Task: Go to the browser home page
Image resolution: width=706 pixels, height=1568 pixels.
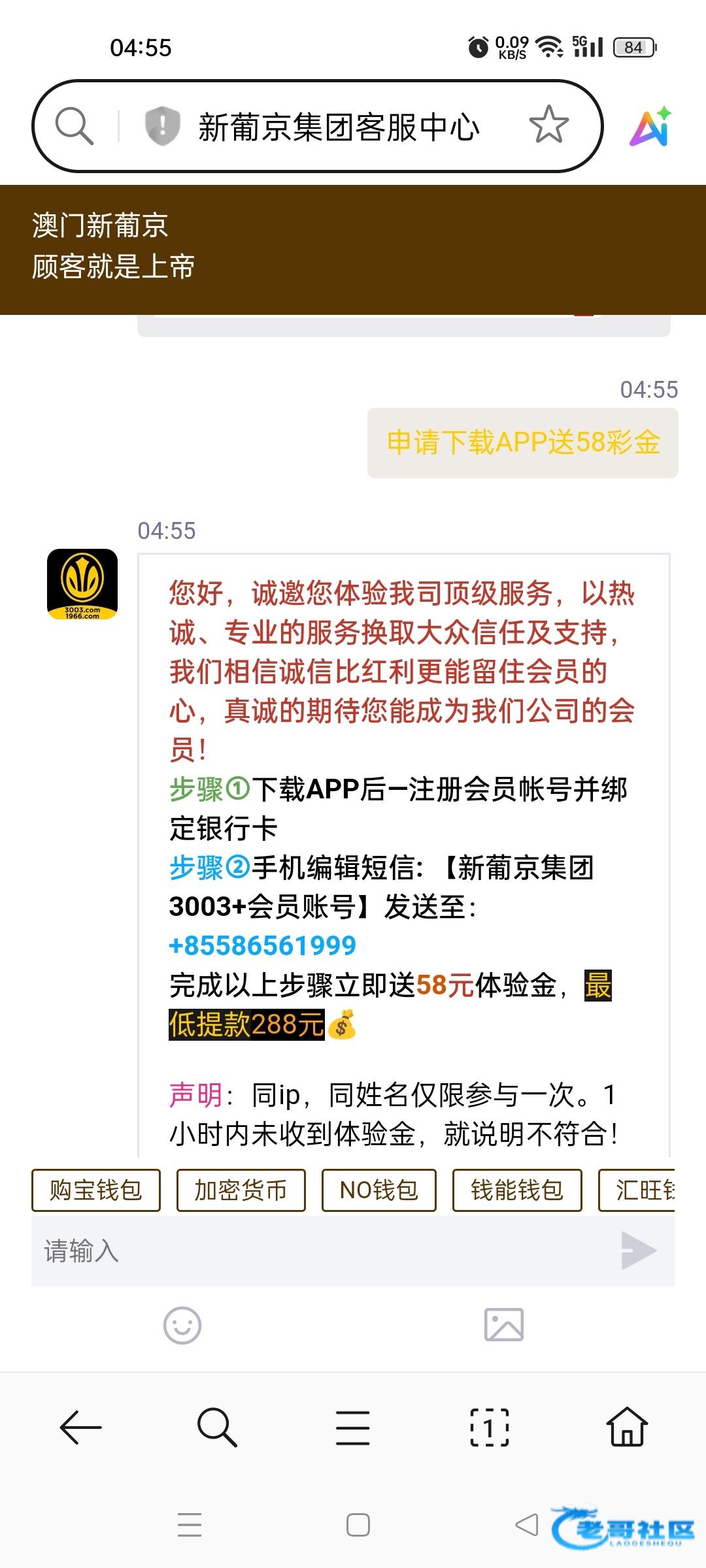Action: 628,1426
